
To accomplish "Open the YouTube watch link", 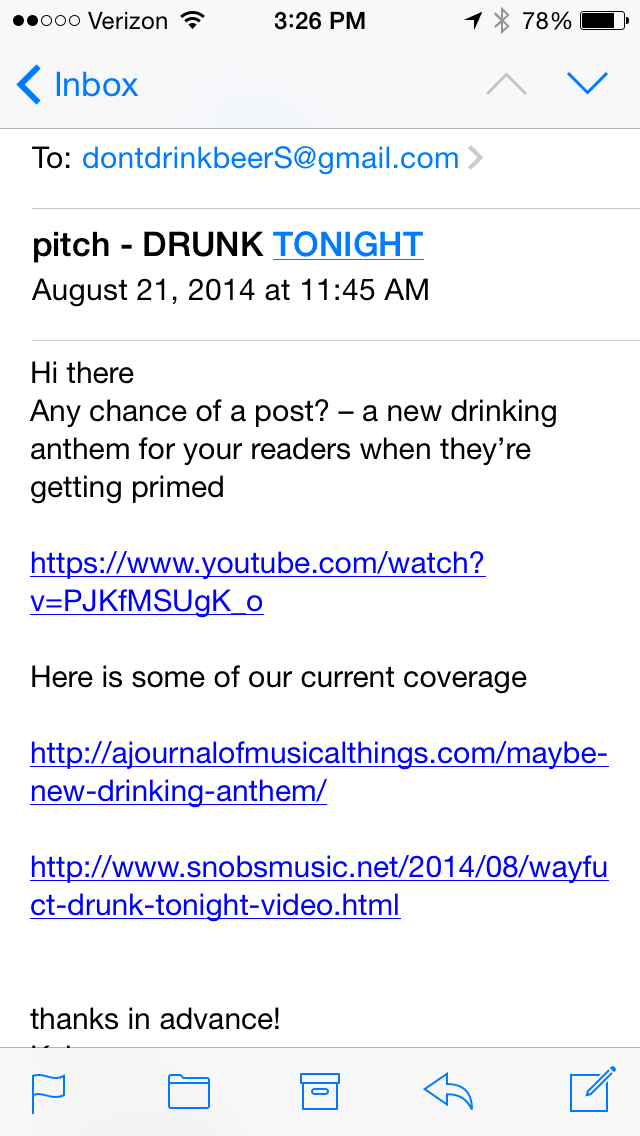I will (x=257, y=582).
